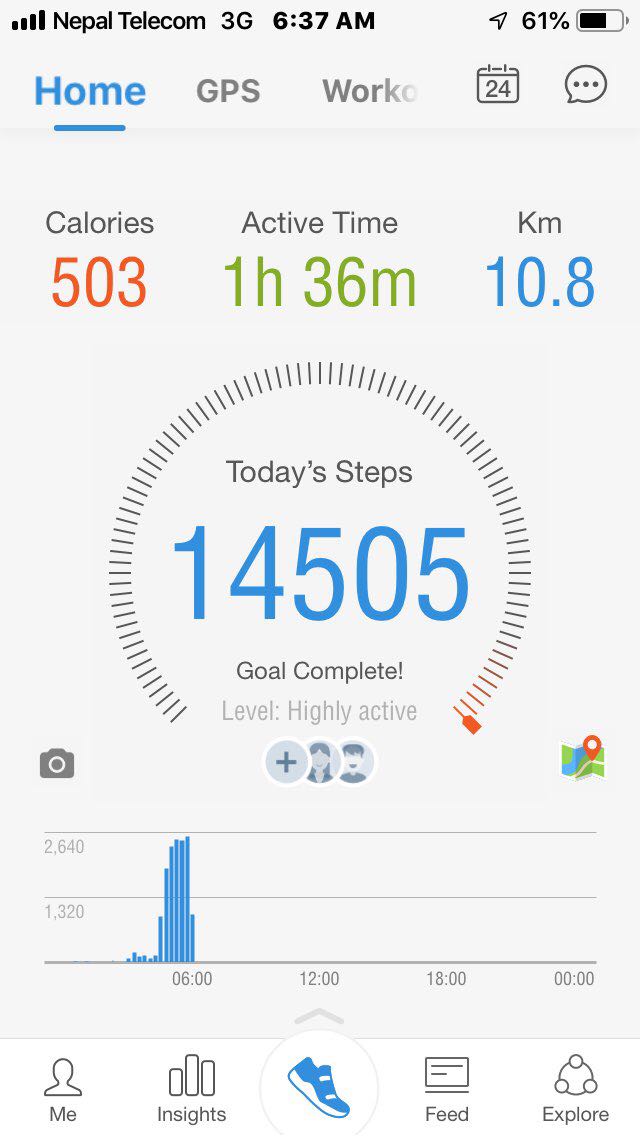
Task: Switch to the Feed tab
Action: pyautogui.click(x=446, y=1090)
